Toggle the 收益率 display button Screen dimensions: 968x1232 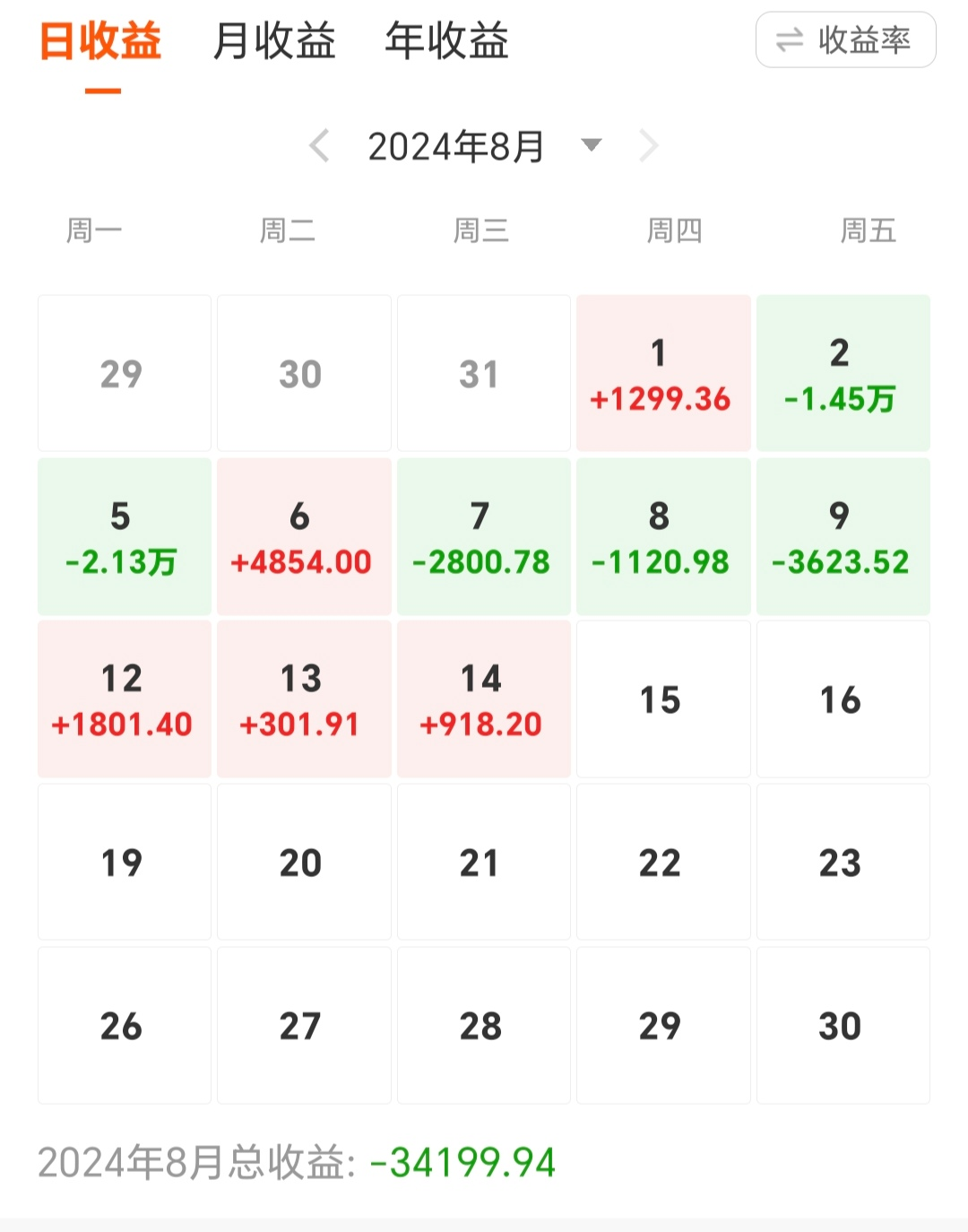[x=845, y=40]
